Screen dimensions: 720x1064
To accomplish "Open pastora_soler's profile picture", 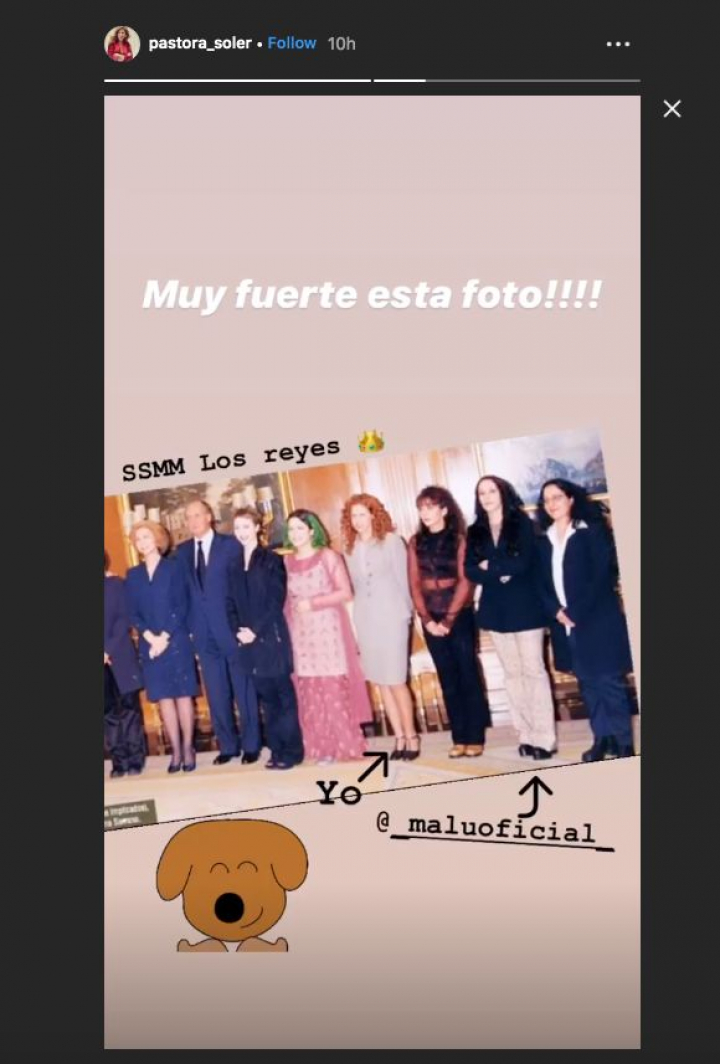I will [122, 44].
